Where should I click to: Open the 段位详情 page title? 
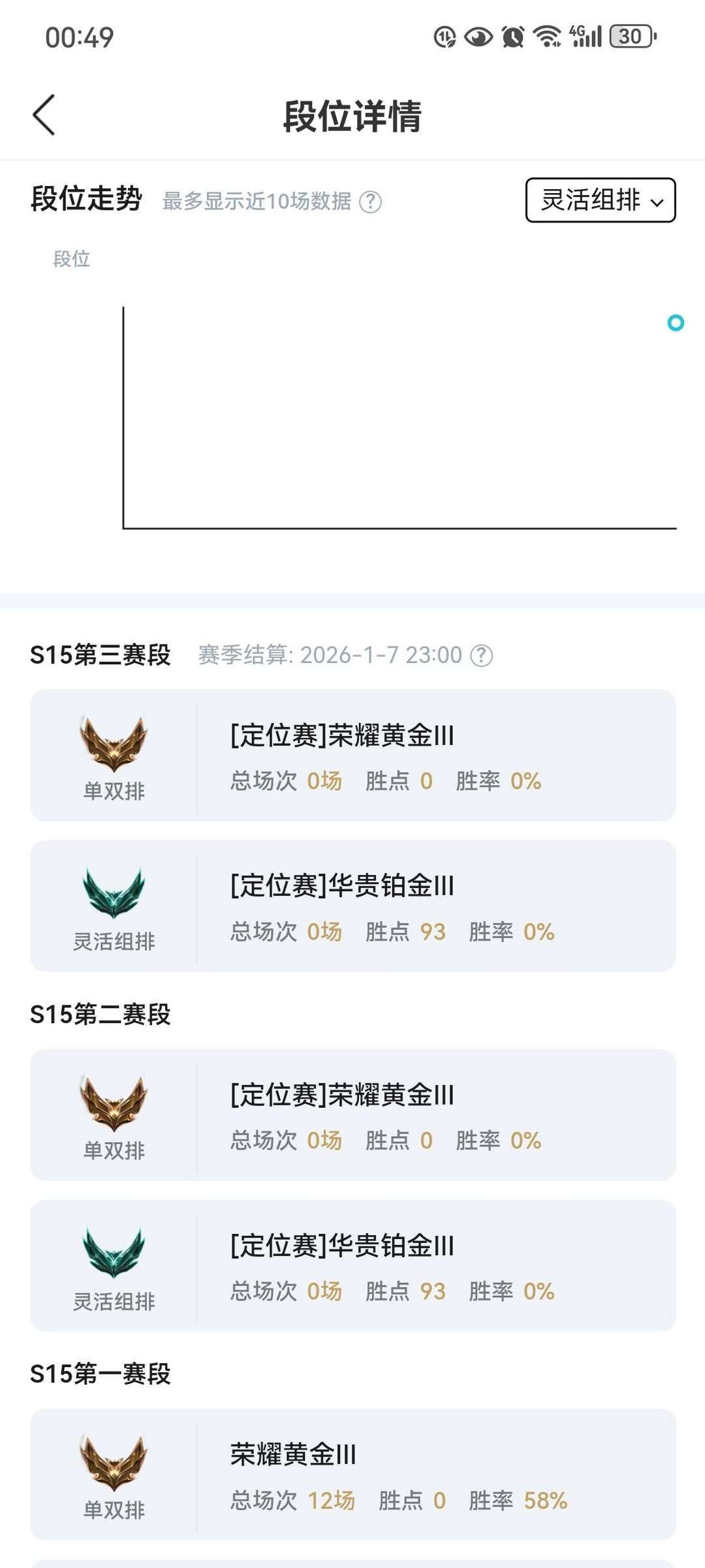pyautogui.click(x=352, y=115)
